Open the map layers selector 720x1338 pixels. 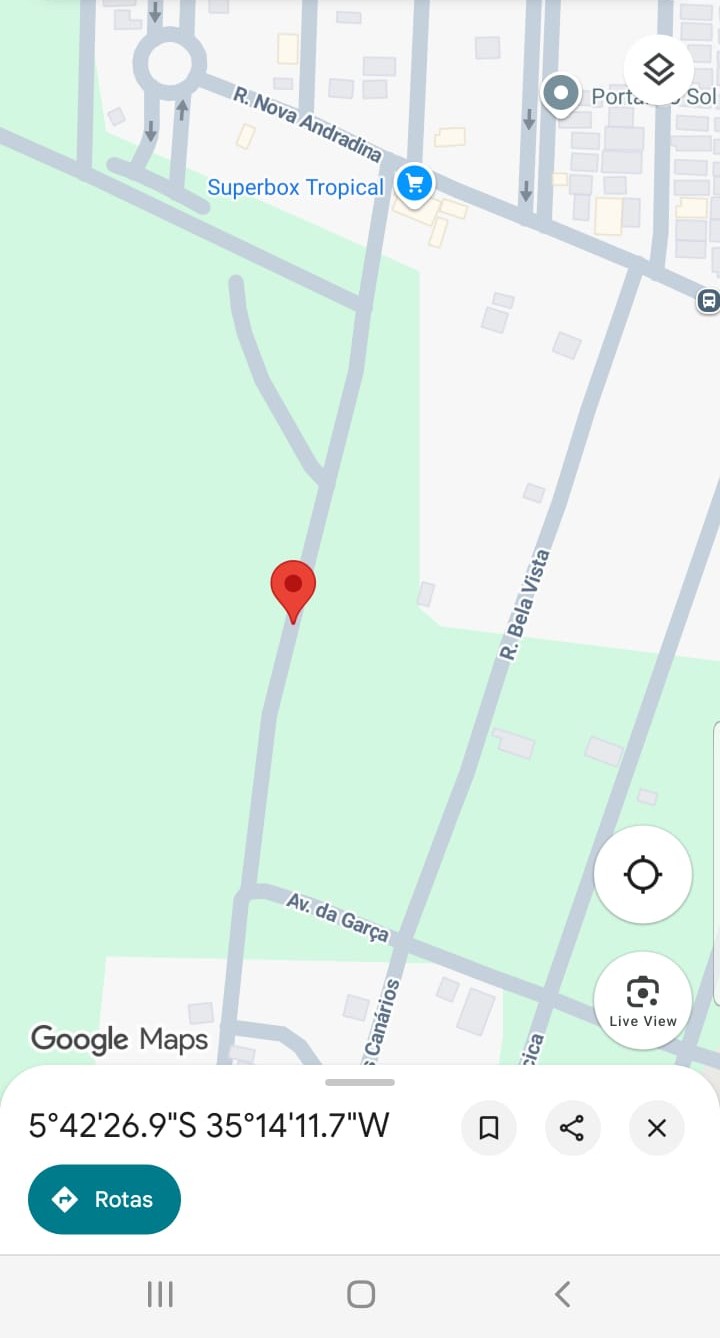coord(658,69)
